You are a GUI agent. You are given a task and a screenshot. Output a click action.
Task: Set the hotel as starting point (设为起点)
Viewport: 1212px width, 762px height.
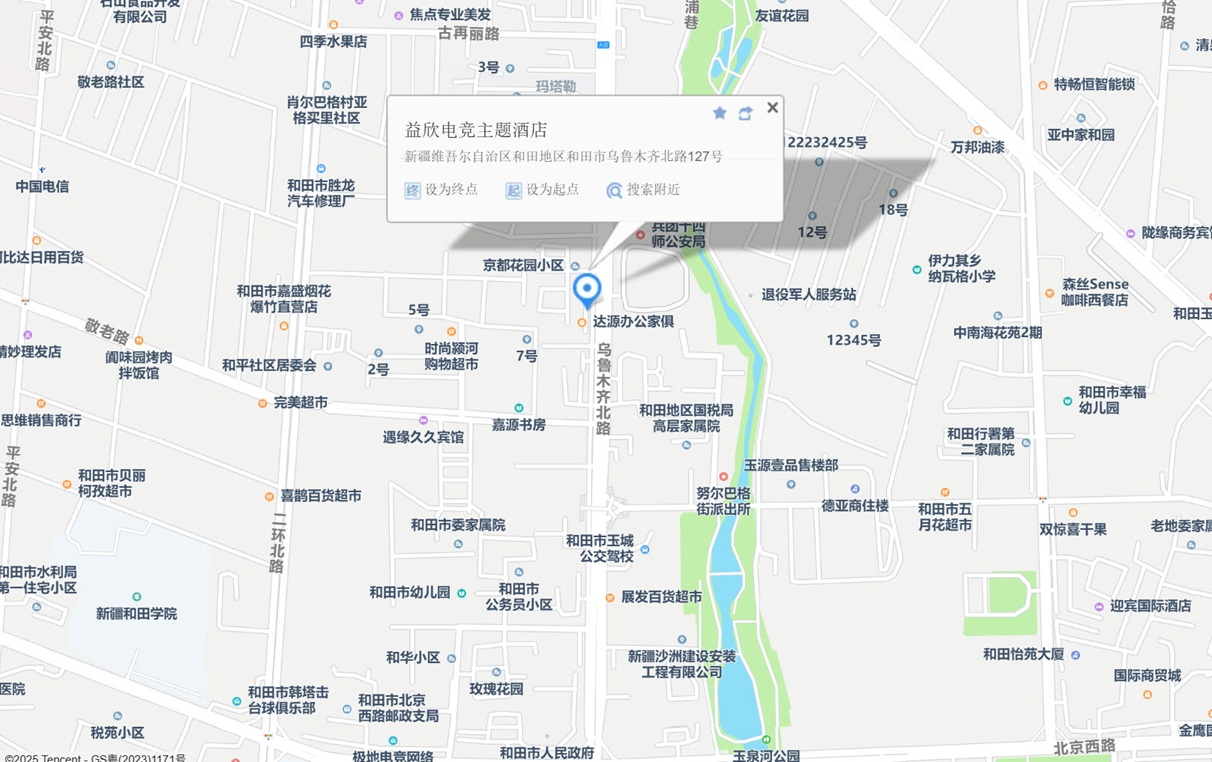(x=542, y=190)
